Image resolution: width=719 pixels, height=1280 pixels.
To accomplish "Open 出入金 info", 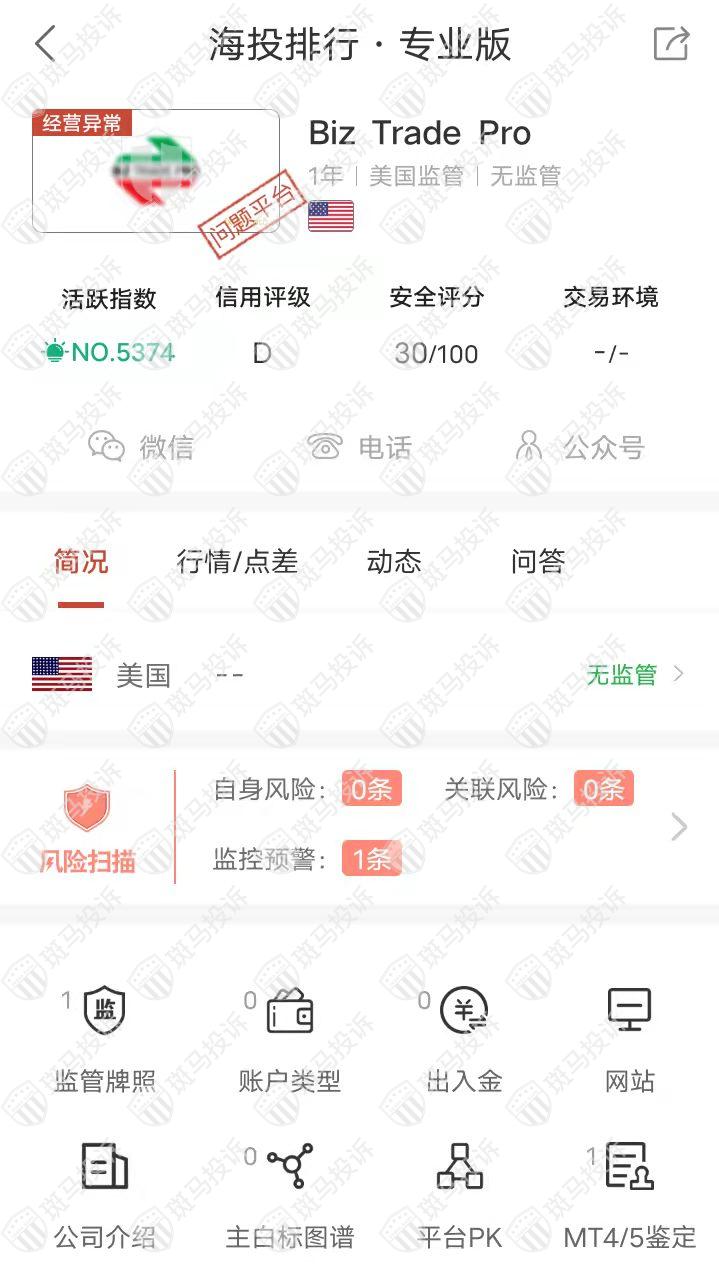I will point(464,1040).
